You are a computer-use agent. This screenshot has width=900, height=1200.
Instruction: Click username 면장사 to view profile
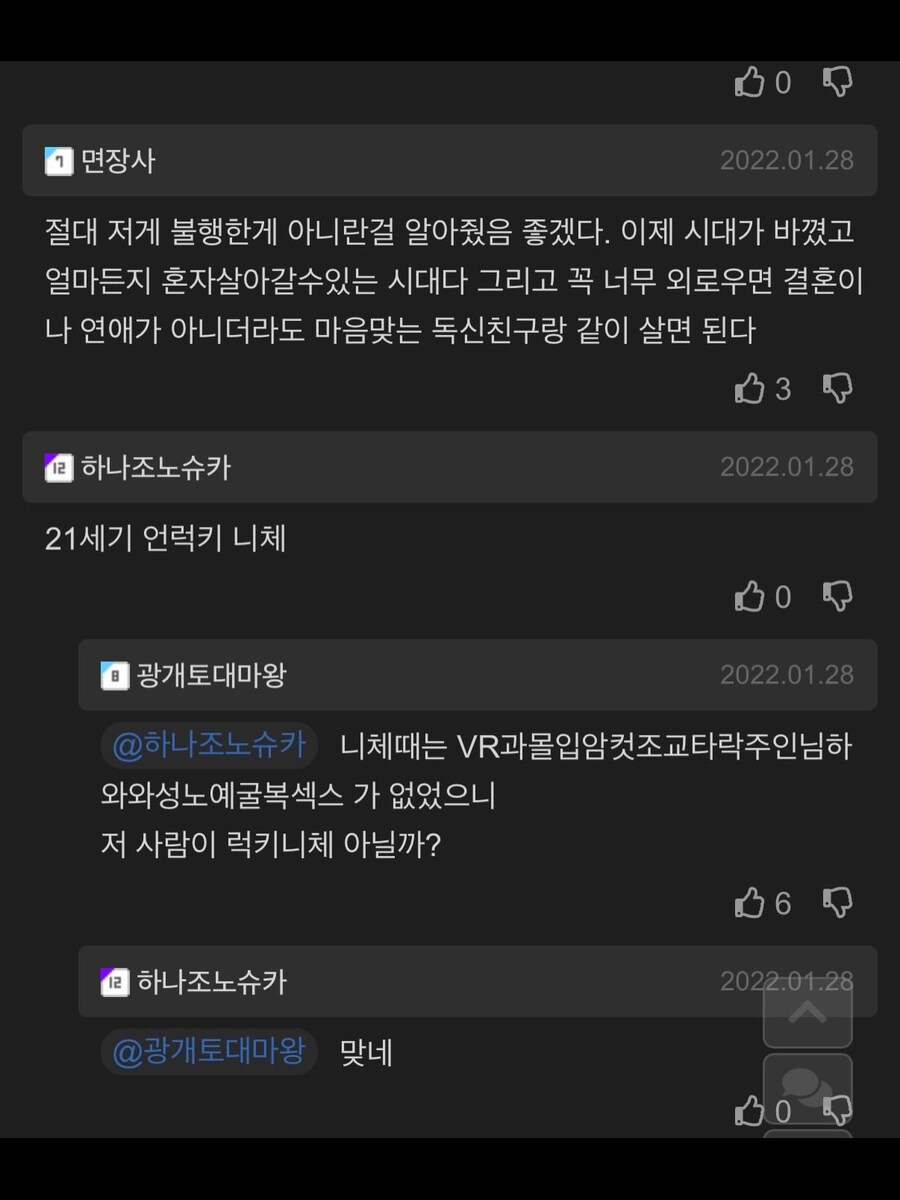click(114, 161)
